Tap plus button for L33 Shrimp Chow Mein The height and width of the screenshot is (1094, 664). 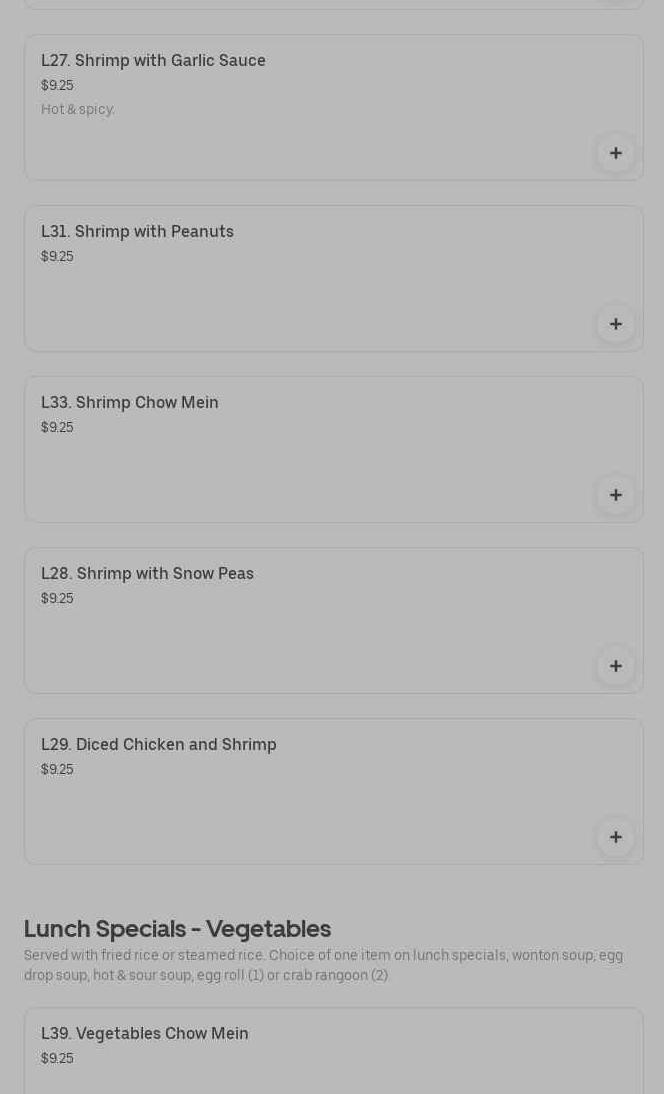615,495
